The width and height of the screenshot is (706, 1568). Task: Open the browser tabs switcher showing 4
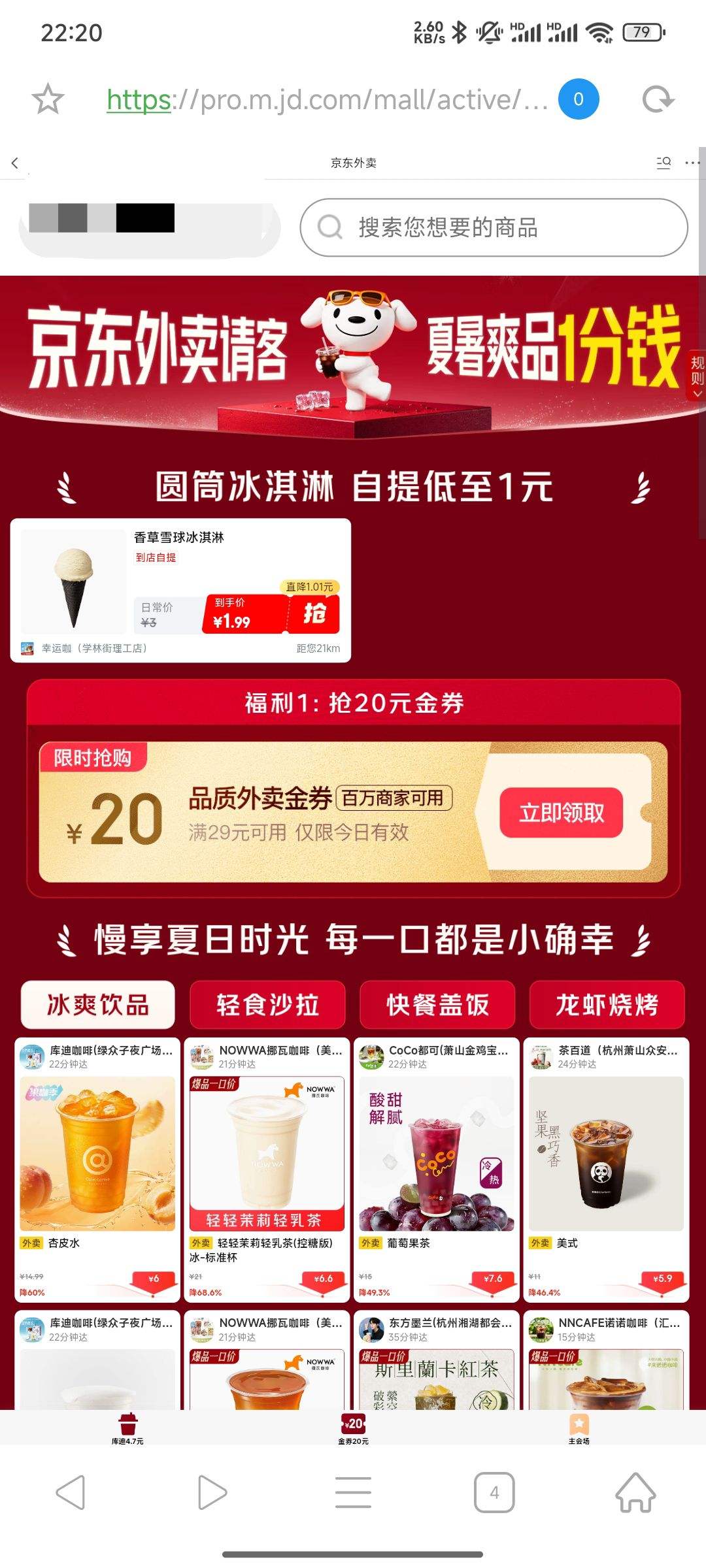[494, 1492]
